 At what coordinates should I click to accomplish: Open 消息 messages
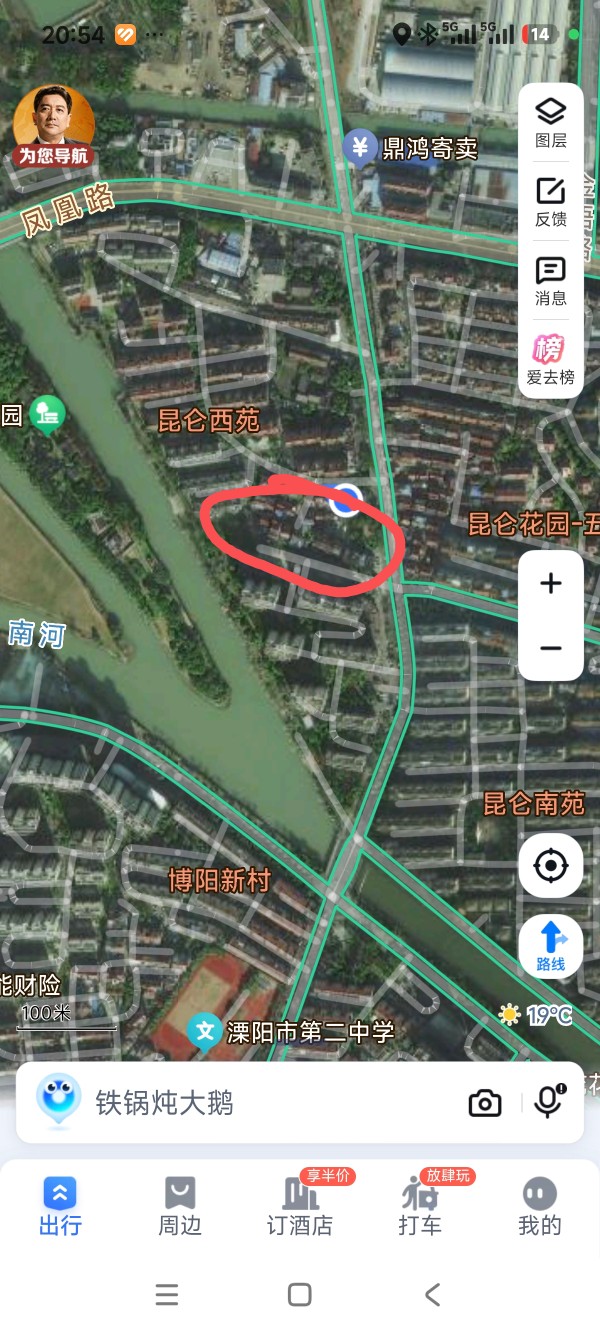pyautogui.click(x=551, y=280)
